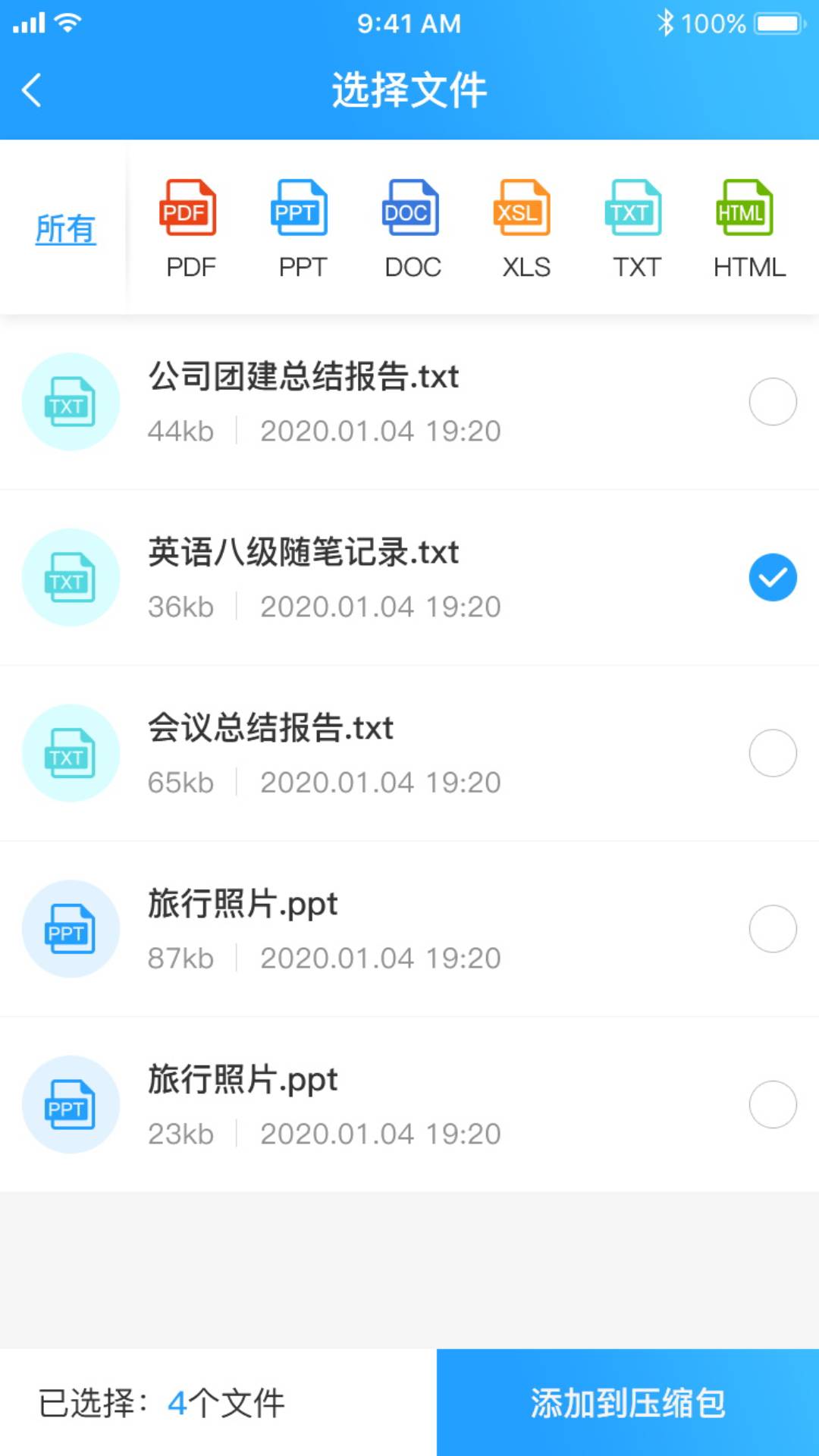Filter files by TXT type
Viewport: 819px width, 1456px height.
[633, 225]
